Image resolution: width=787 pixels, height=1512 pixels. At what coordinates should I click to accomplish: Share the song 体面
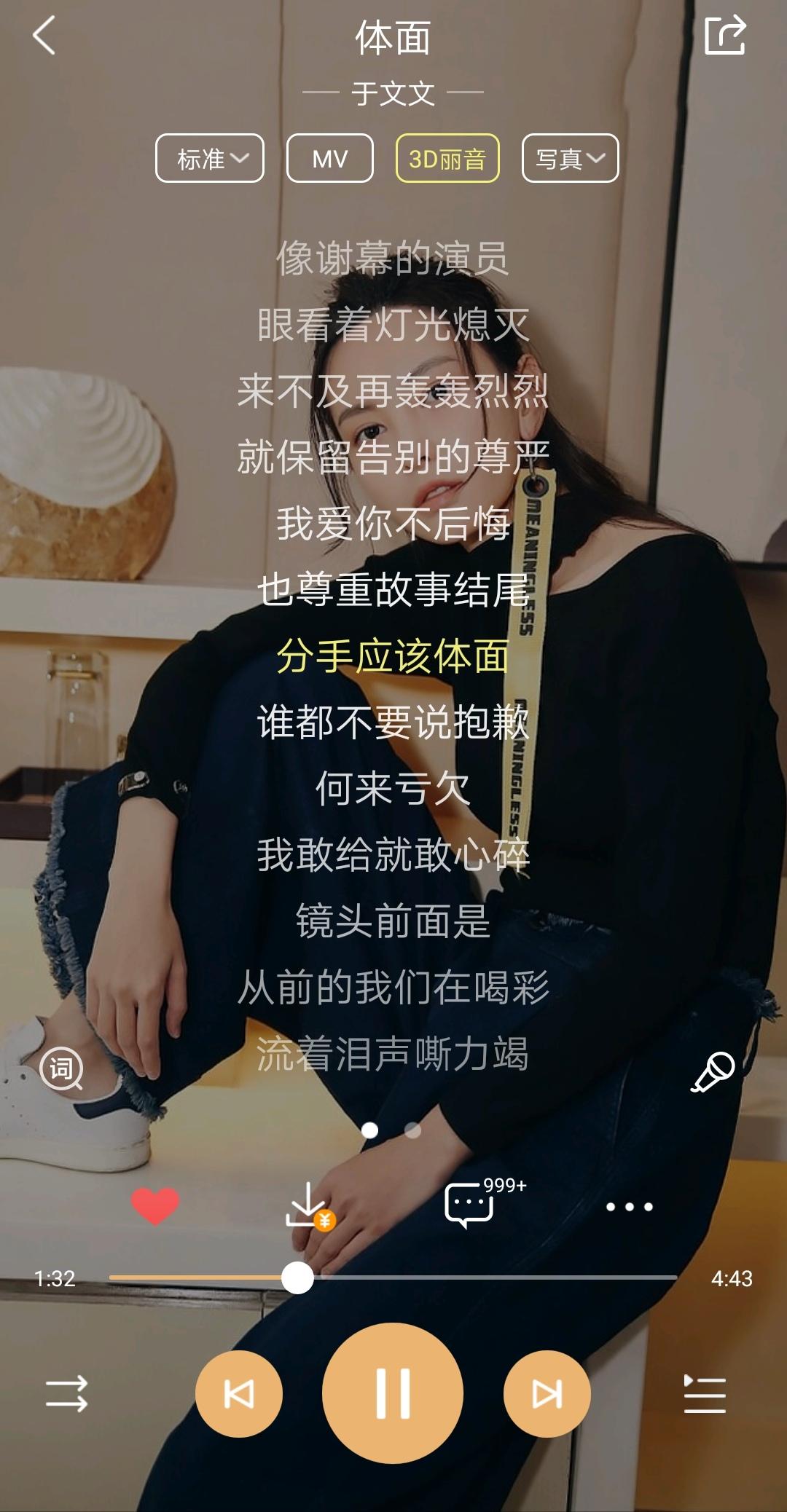click(x=725, y=35)
